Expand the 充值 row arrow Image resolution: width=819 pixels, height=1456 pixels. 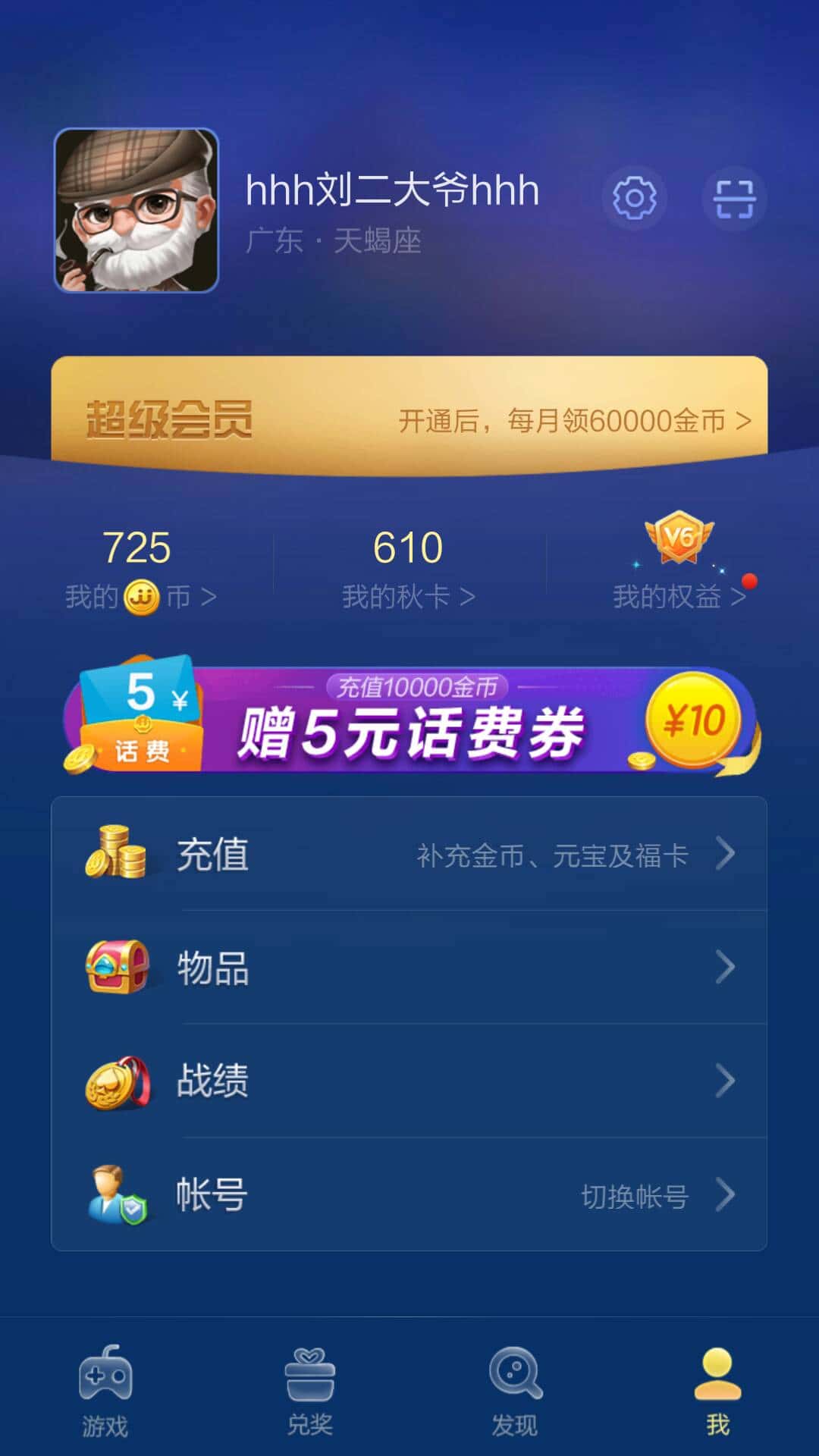tap(726, 853)
